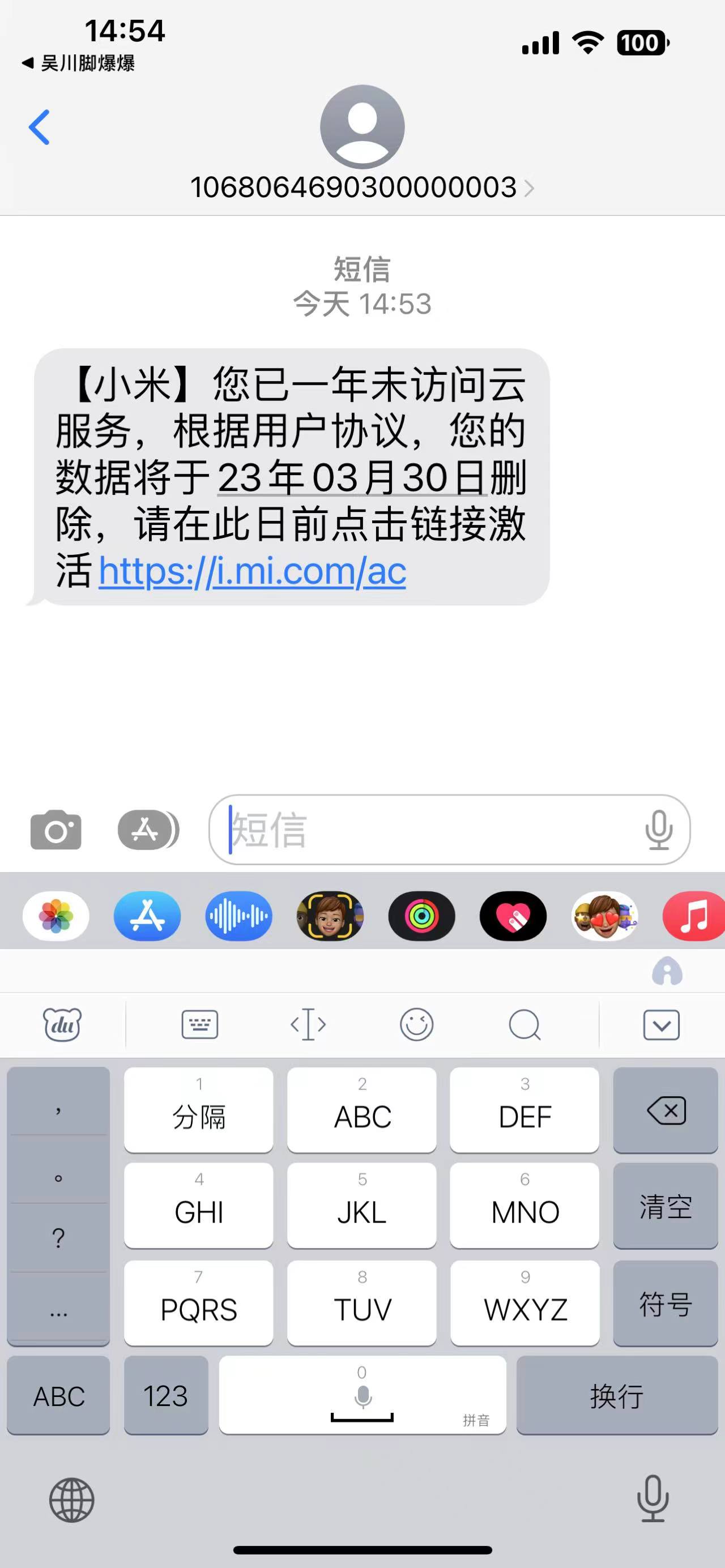The height and width of the screenshot is (1568, 725).
Task: Toggle the iMessage apps drawer button
Action: 148,830
